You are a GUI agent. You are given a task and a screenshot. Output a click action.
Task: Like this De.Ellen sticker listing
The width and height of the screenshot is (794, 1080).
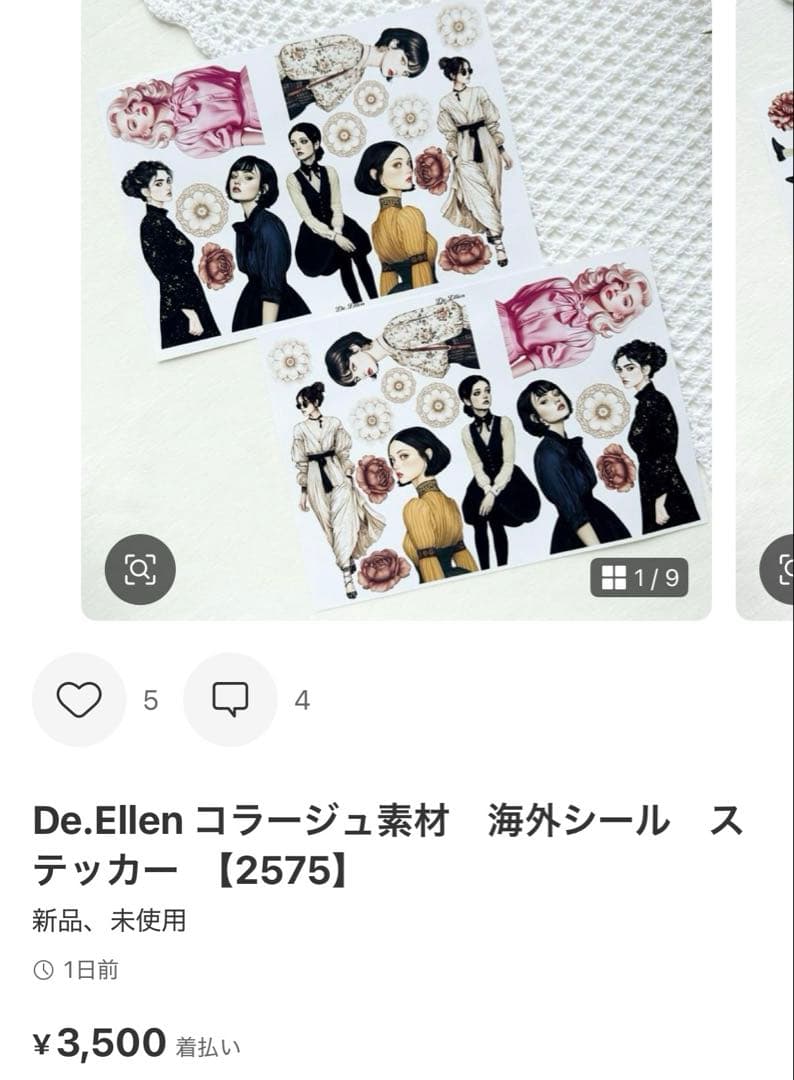[x=79, y=700]
